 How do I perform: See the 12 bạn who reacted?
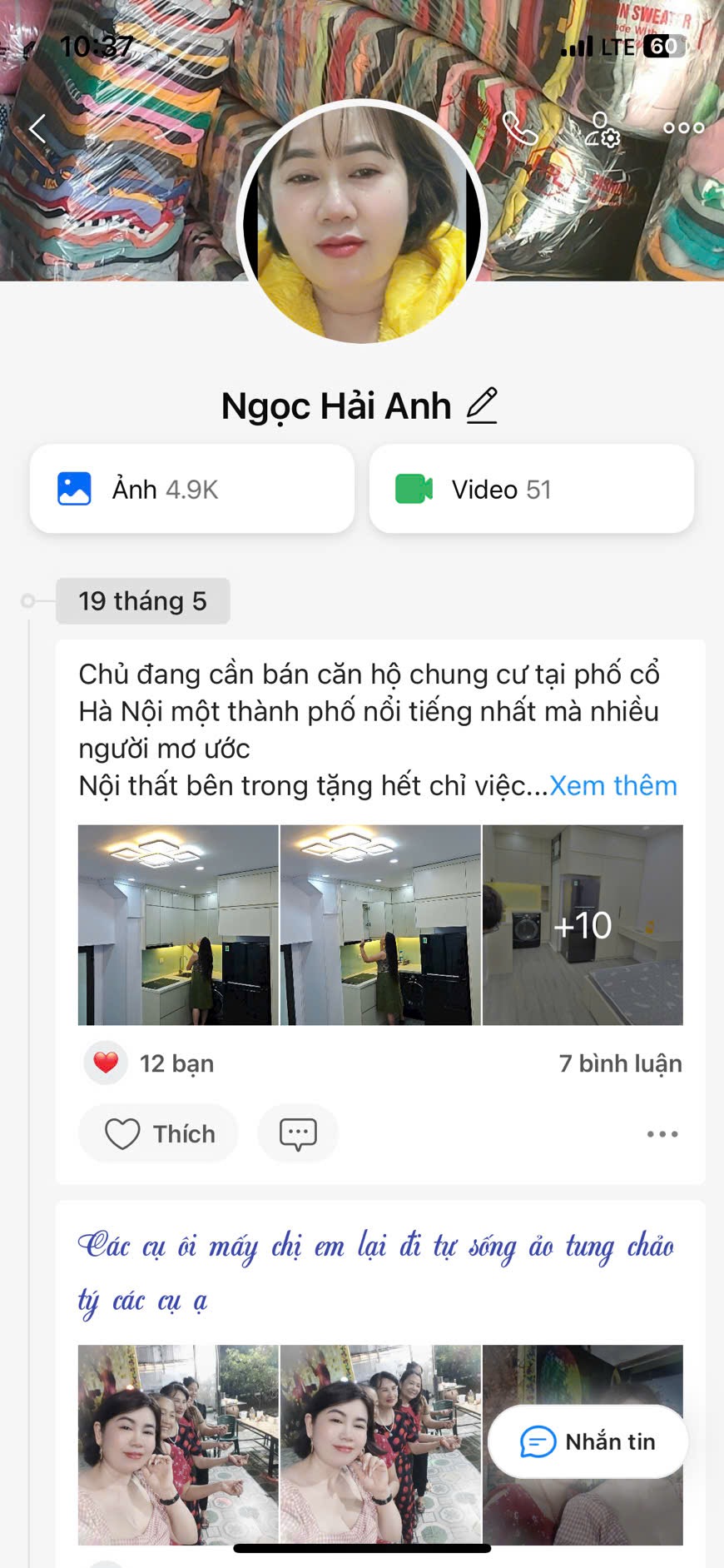[176, 1063]
